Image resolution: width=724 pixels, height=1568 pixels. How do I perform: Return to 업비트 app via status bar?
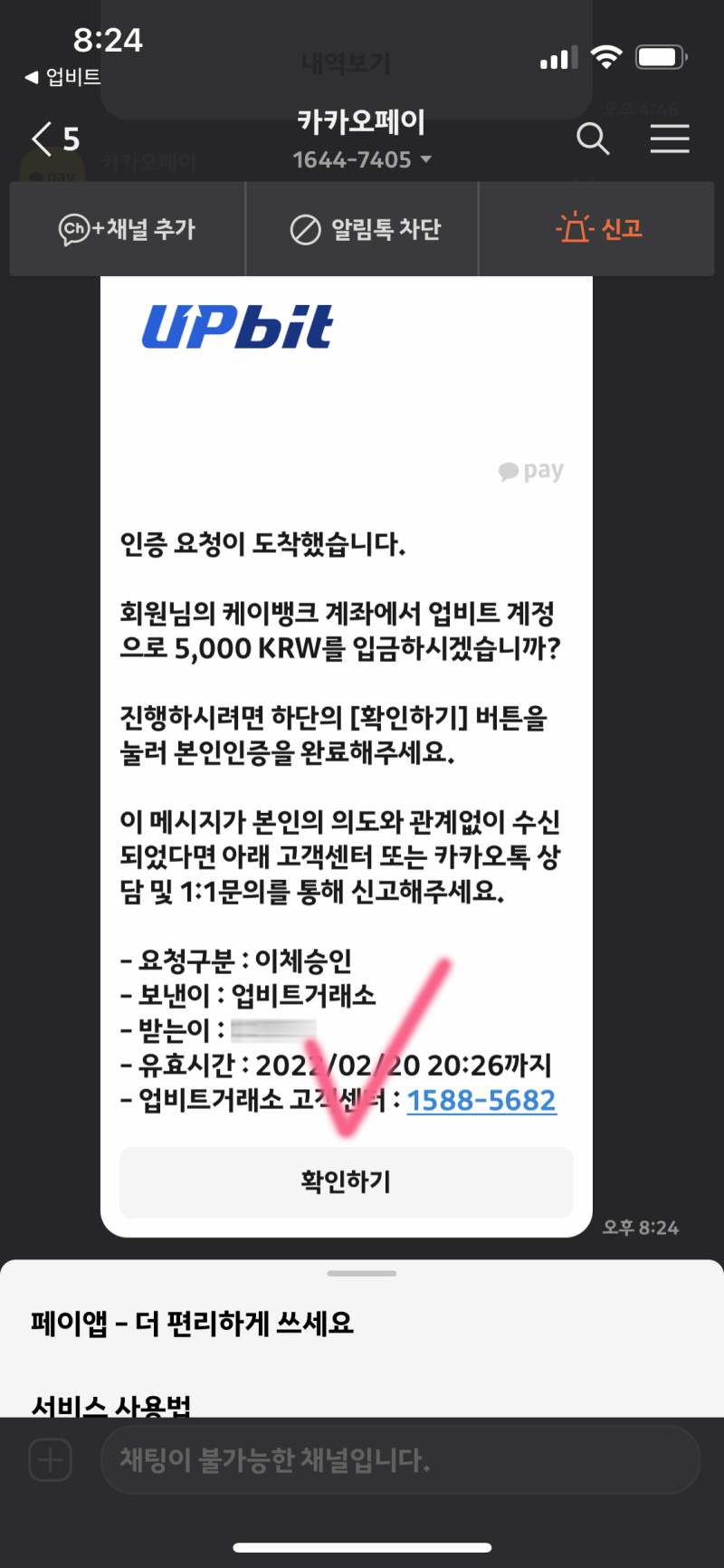tap(62, 77)
